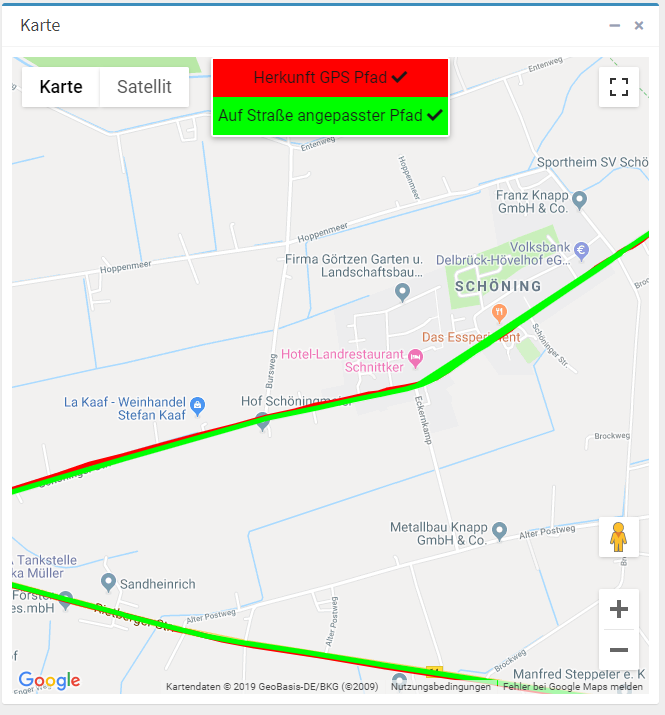Open Metallbau Knapp GmbH & Co. marker
This screenshot has height=715, width=665.
pyautogui.click(x=500, y=530)
